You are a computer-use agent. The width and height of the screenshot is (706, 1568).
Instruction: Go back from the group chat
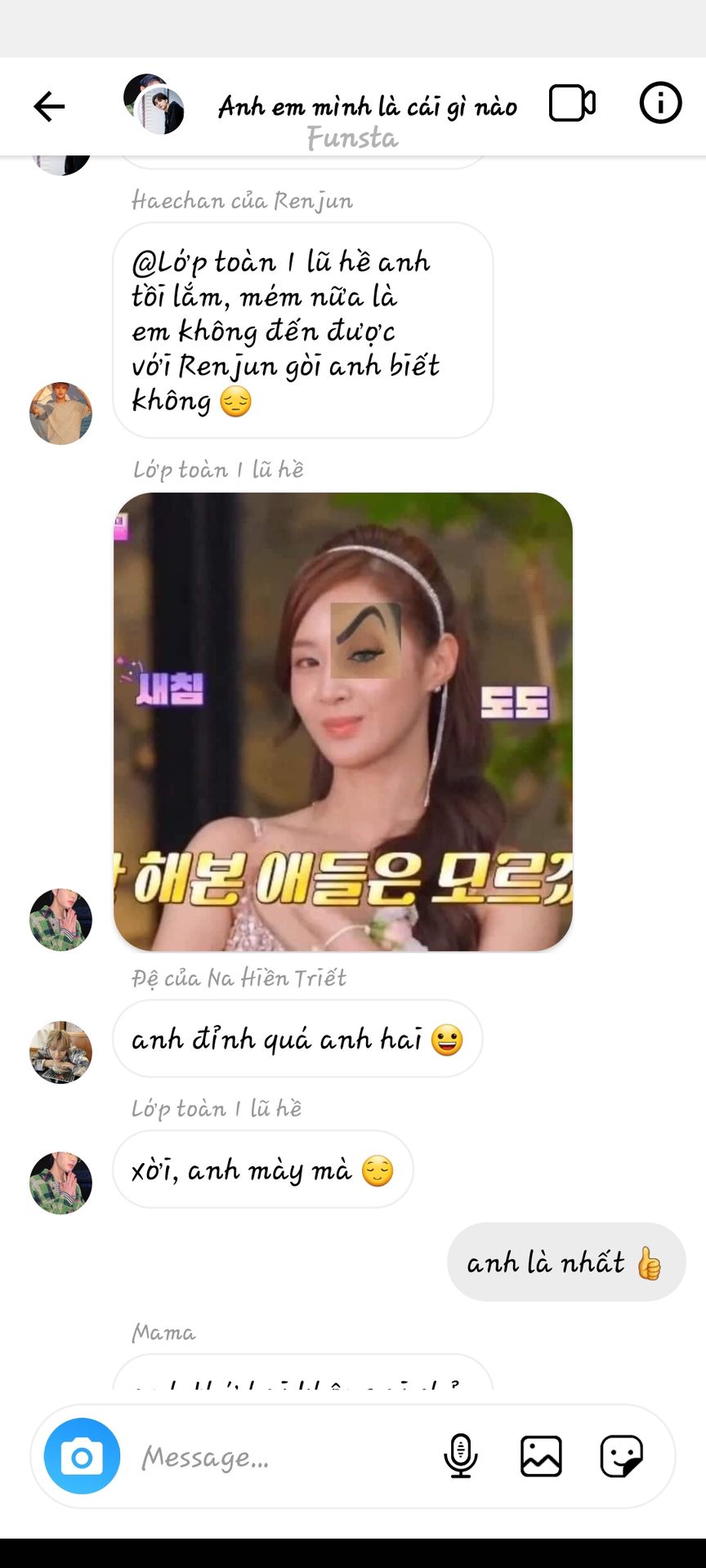click(49, 106)
